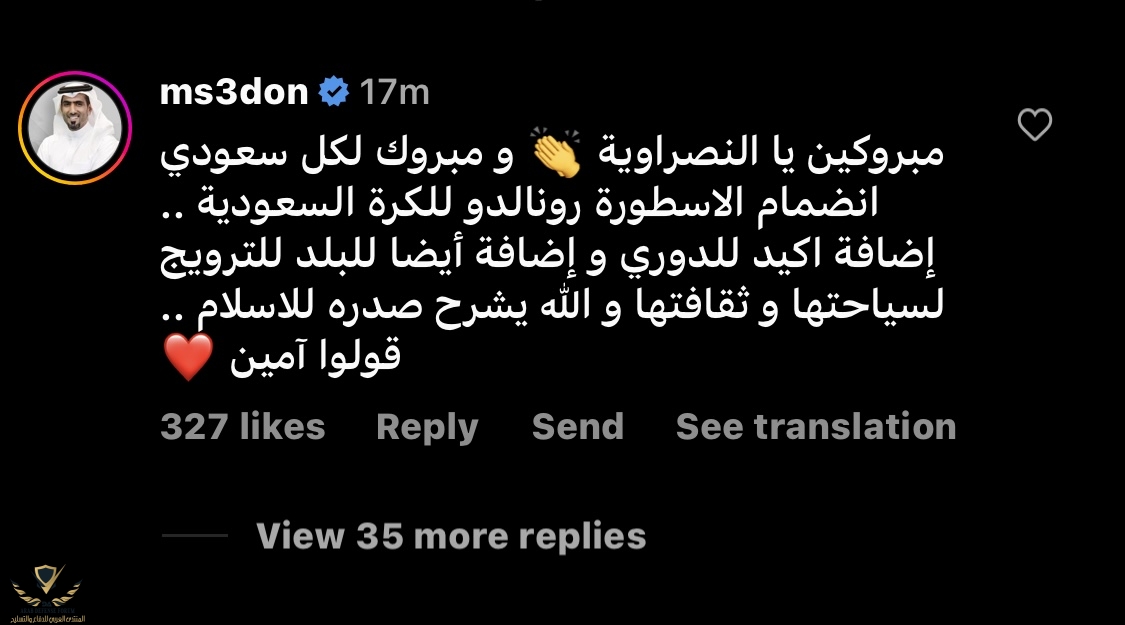The width and height of the screenshot is (1125, 625).
Task: Send ms3don's comment to someone
Action: (x=577, y=427)
